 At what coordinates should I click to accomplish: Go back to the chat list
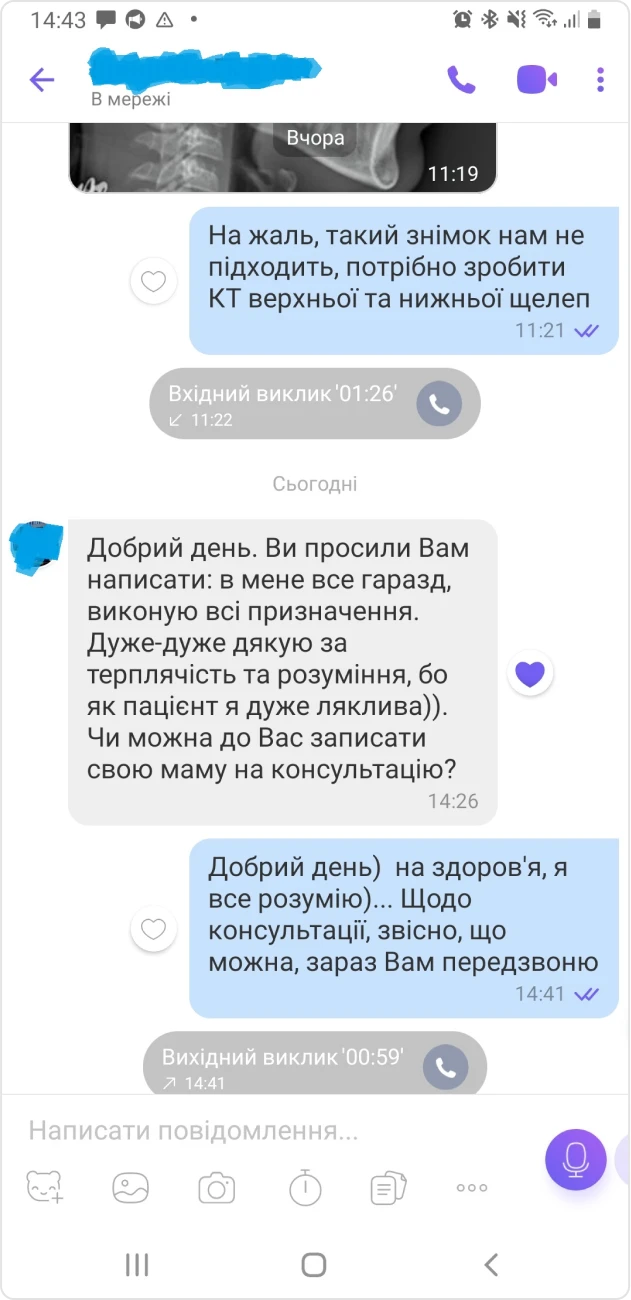pyautogui.click(x=42, y=80)
